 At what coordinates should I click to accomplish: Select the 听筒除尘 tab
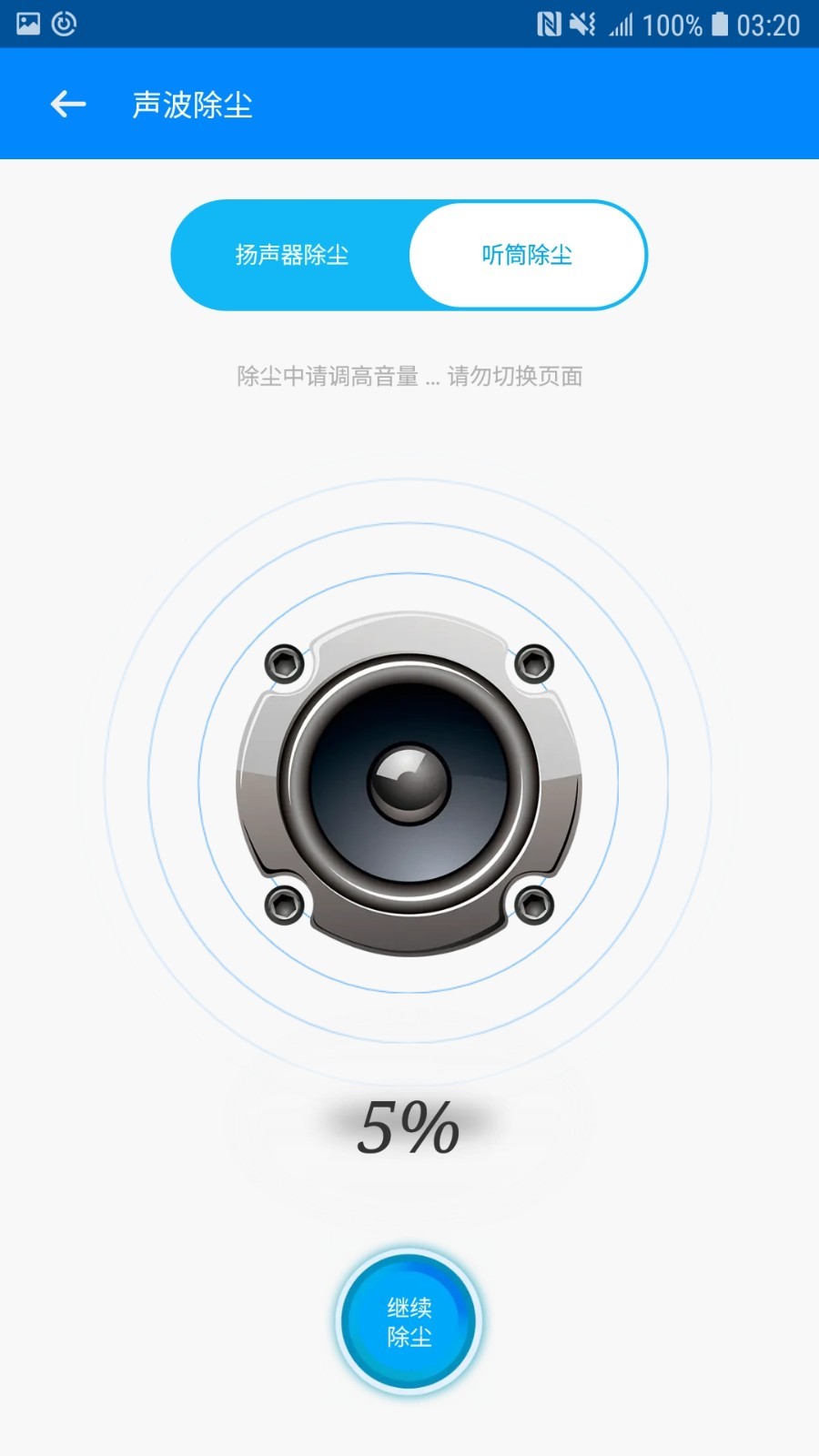528,255
